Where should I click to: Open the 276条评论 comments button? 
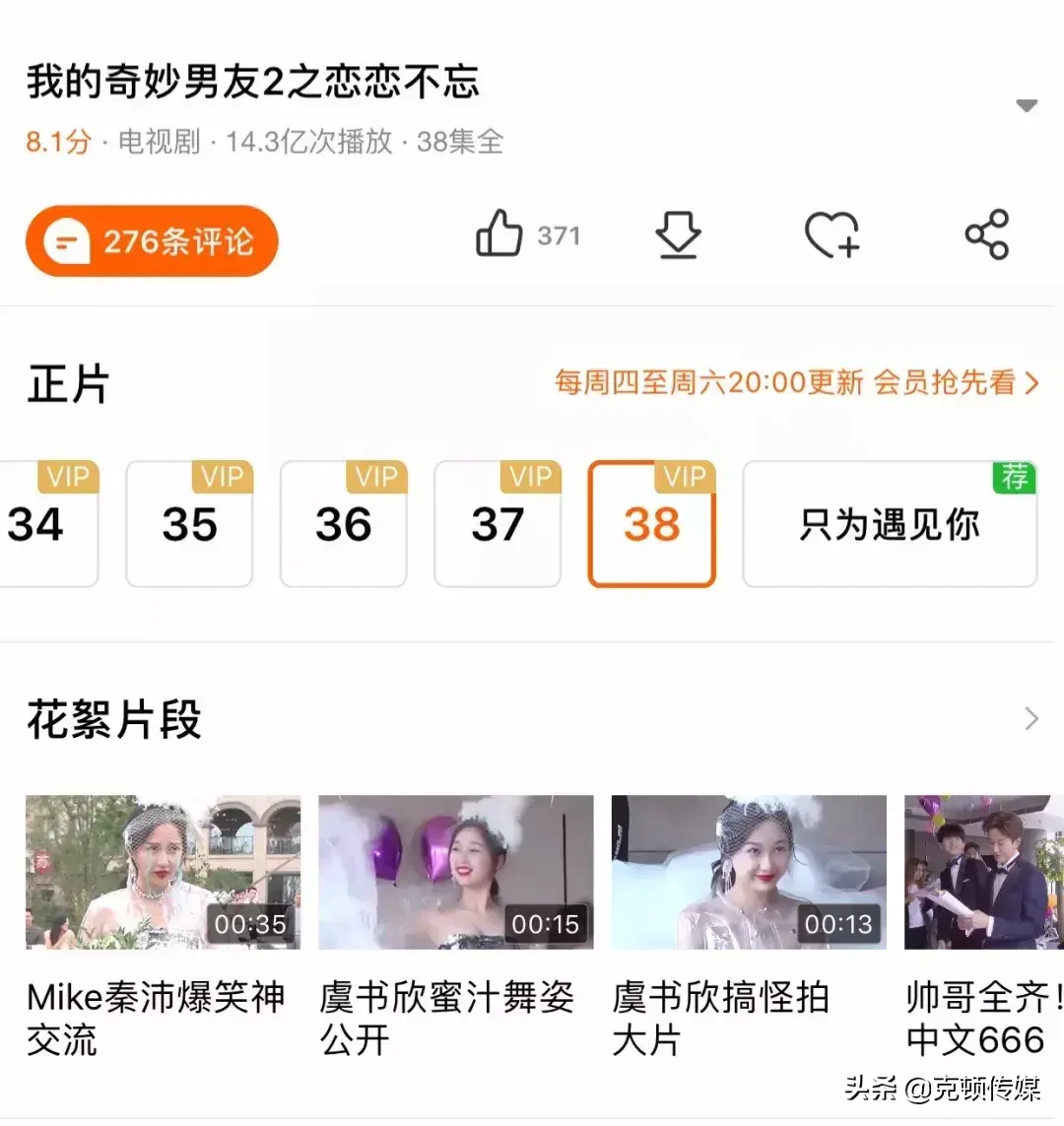152,241
